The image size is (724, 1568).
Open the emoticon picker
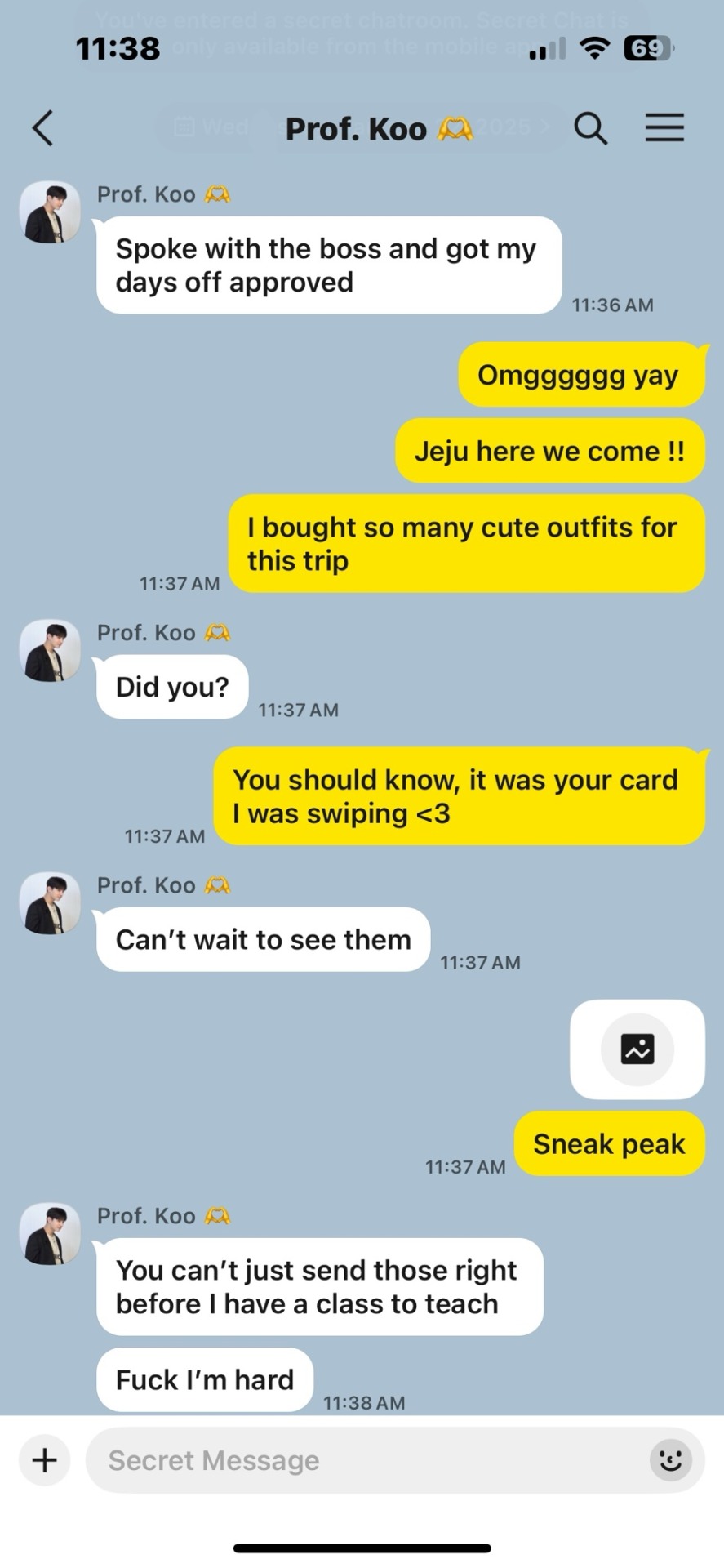tap(670, 1459)
